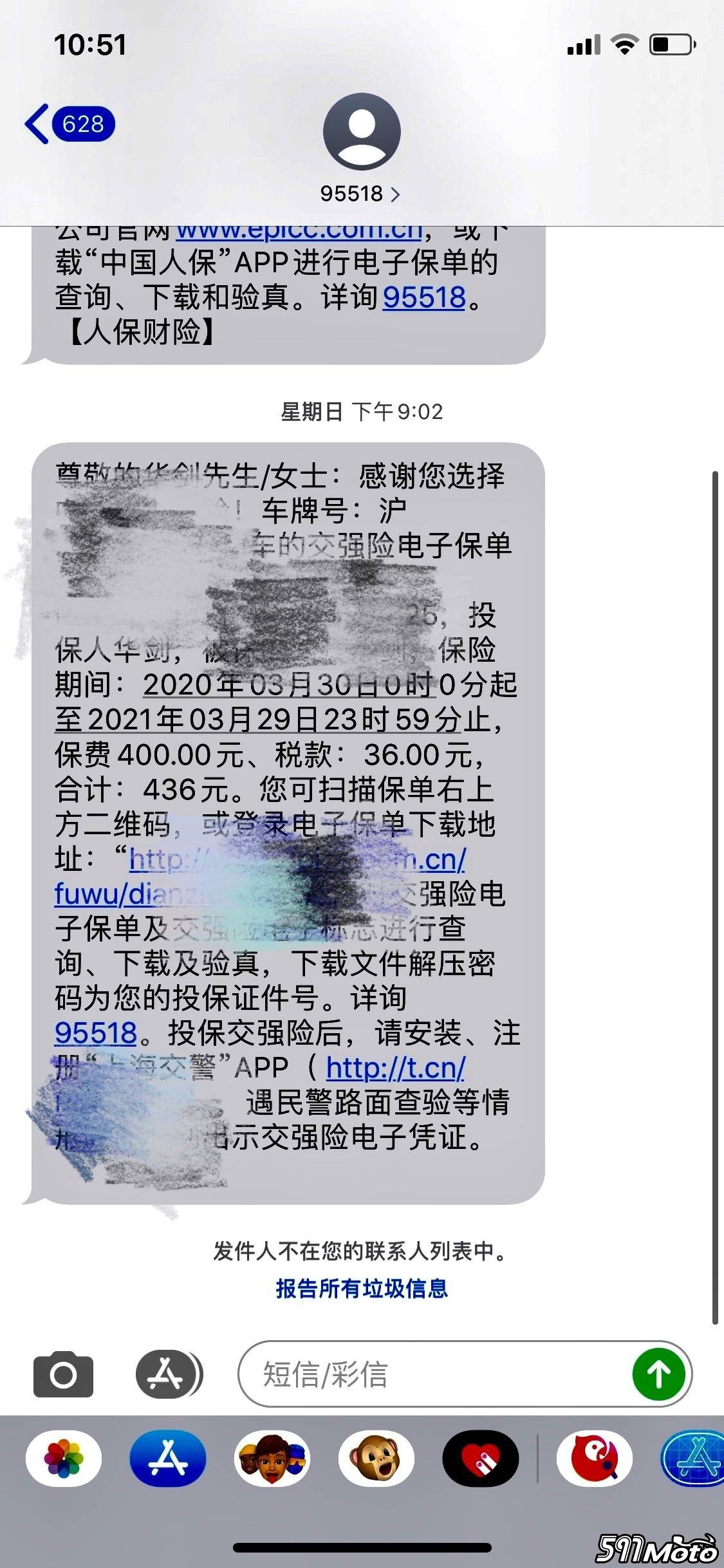Open Memoji stickers in the app strip
Screen dimensions: 724x1568
click(x=272, y=1459)
